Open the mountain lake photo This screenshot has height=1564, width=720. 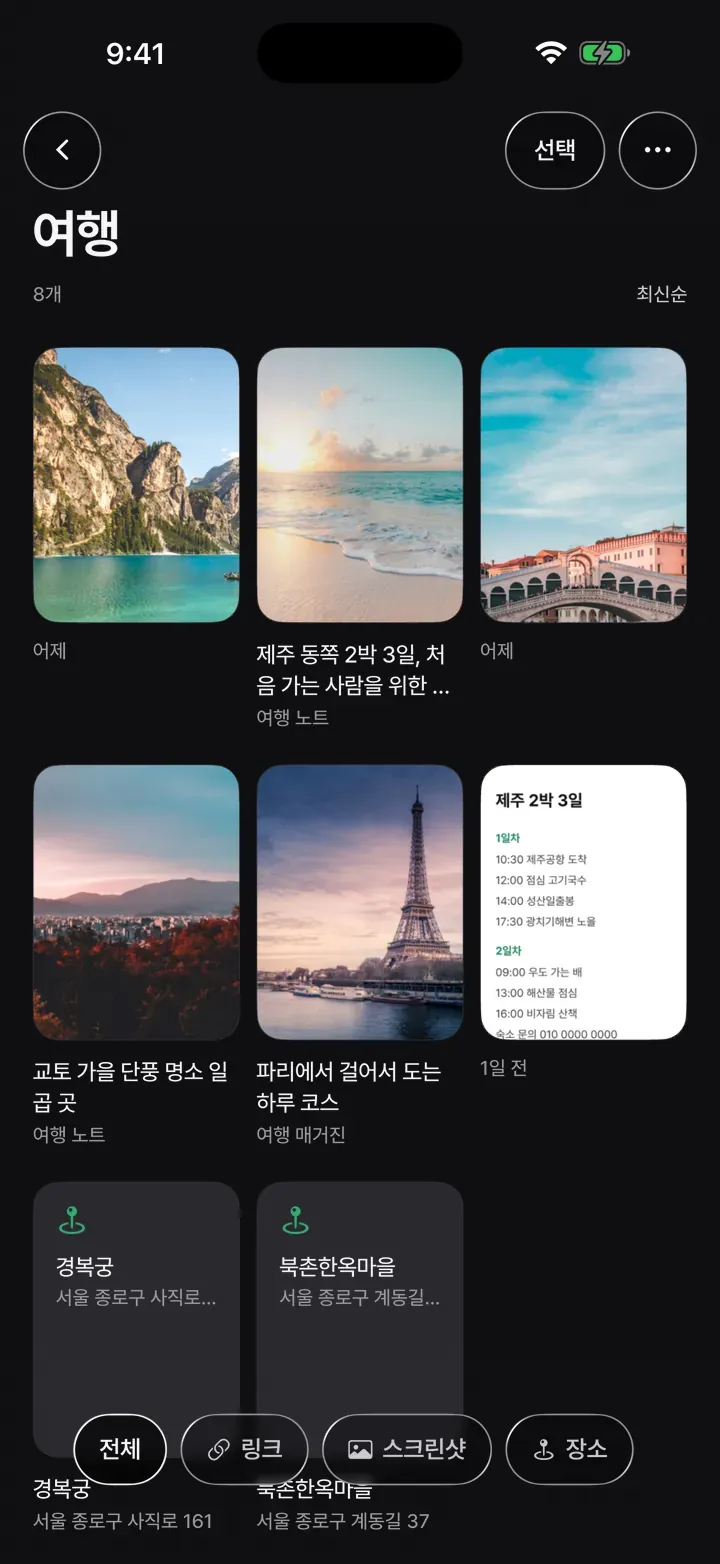pyautogui.click(x=136, y=485)
